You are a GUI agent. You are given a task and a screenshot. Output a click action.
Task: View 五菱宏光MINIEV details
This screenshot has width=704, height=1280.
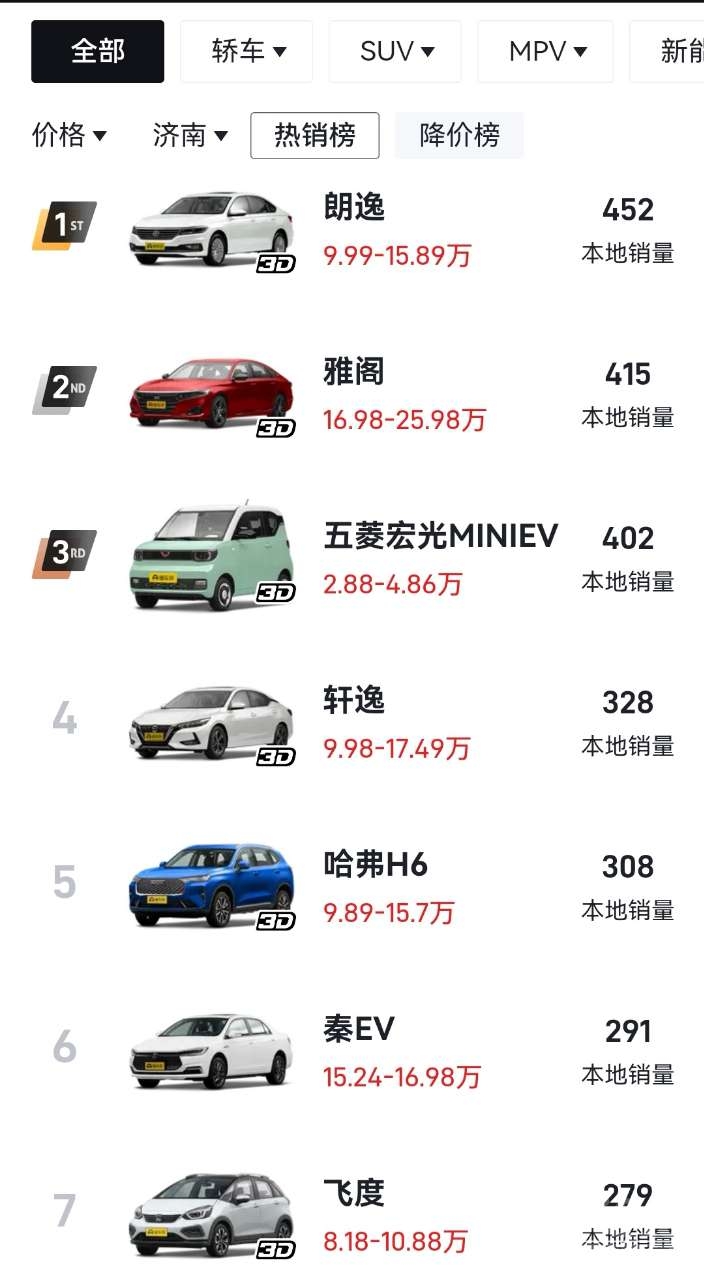440,536
